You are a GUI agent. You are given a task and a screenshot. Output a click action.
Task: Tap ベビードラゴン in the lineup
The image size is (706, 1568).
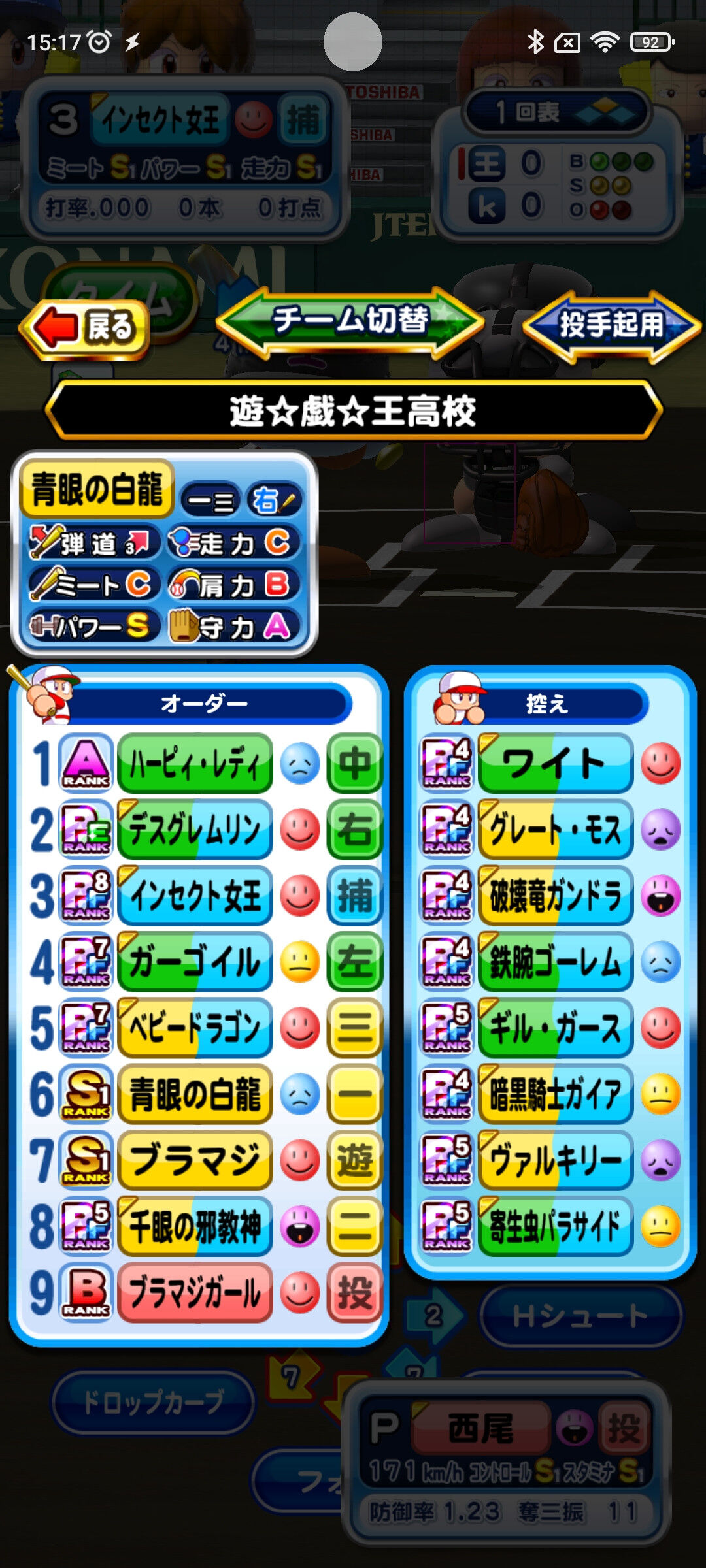[195, 1028]
